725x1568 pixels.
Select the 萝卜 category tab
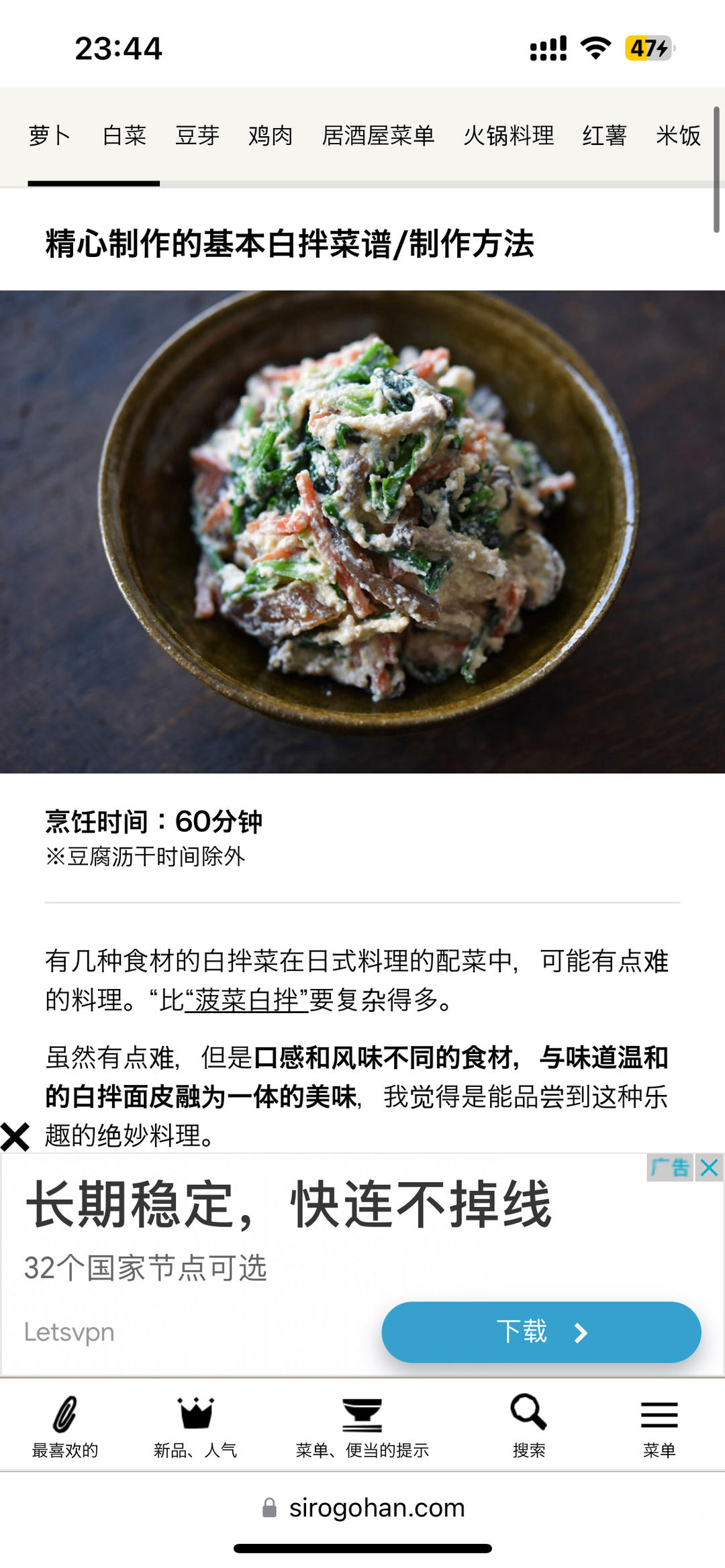50,136
